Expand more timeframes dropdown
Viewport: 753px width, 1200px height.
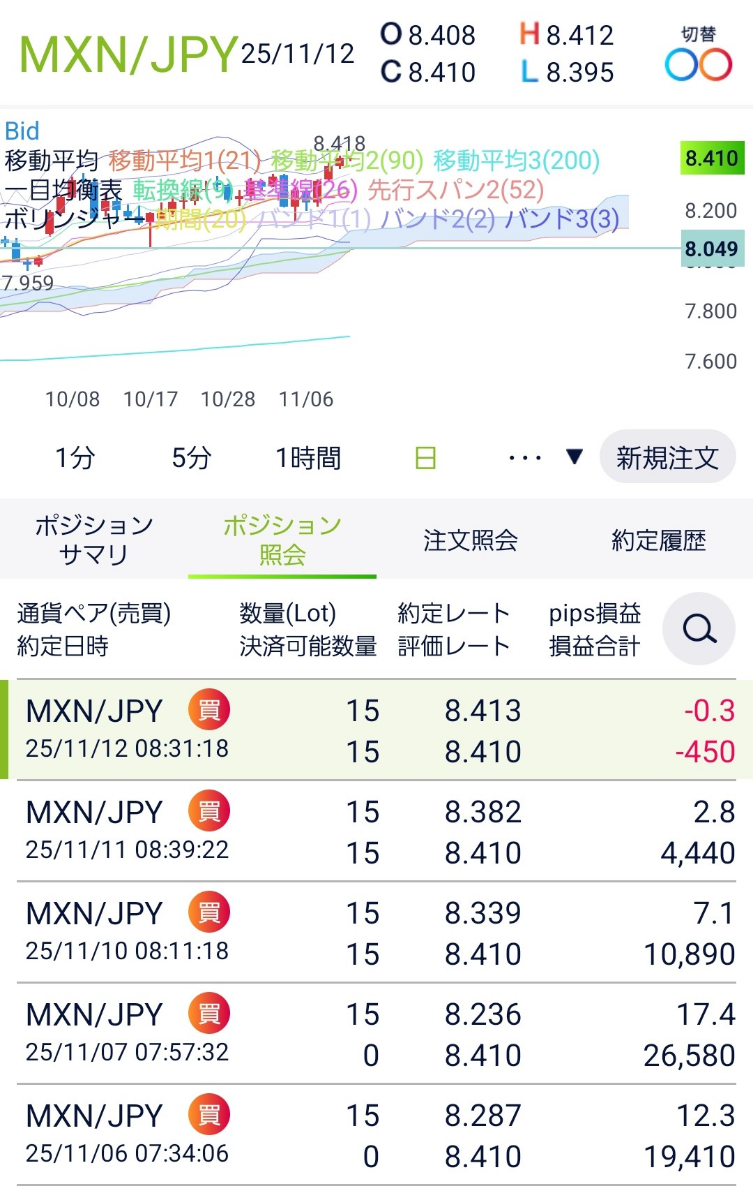(x=545, y=458)
